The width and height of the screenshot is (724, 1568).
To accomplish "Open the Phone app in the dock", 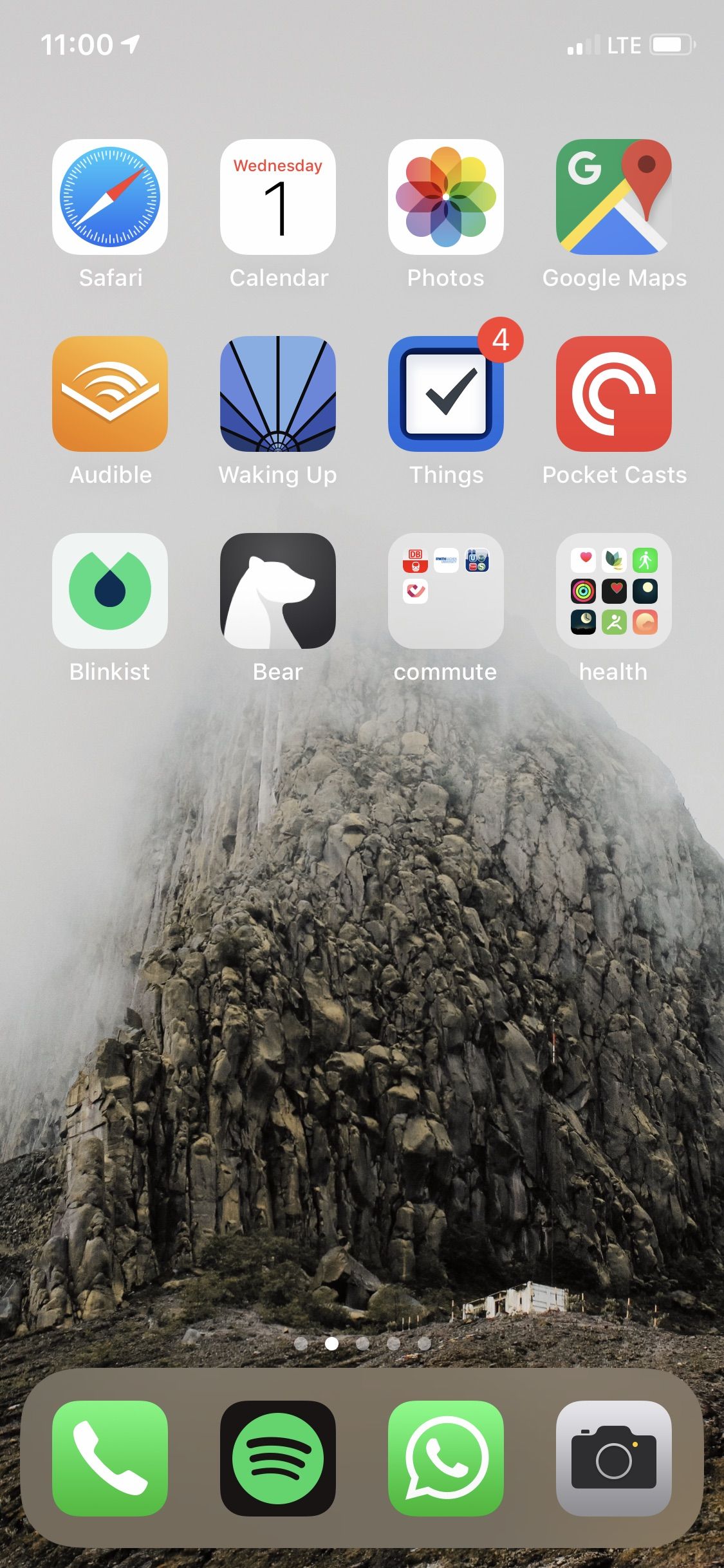I will [x=110, y=1459].
